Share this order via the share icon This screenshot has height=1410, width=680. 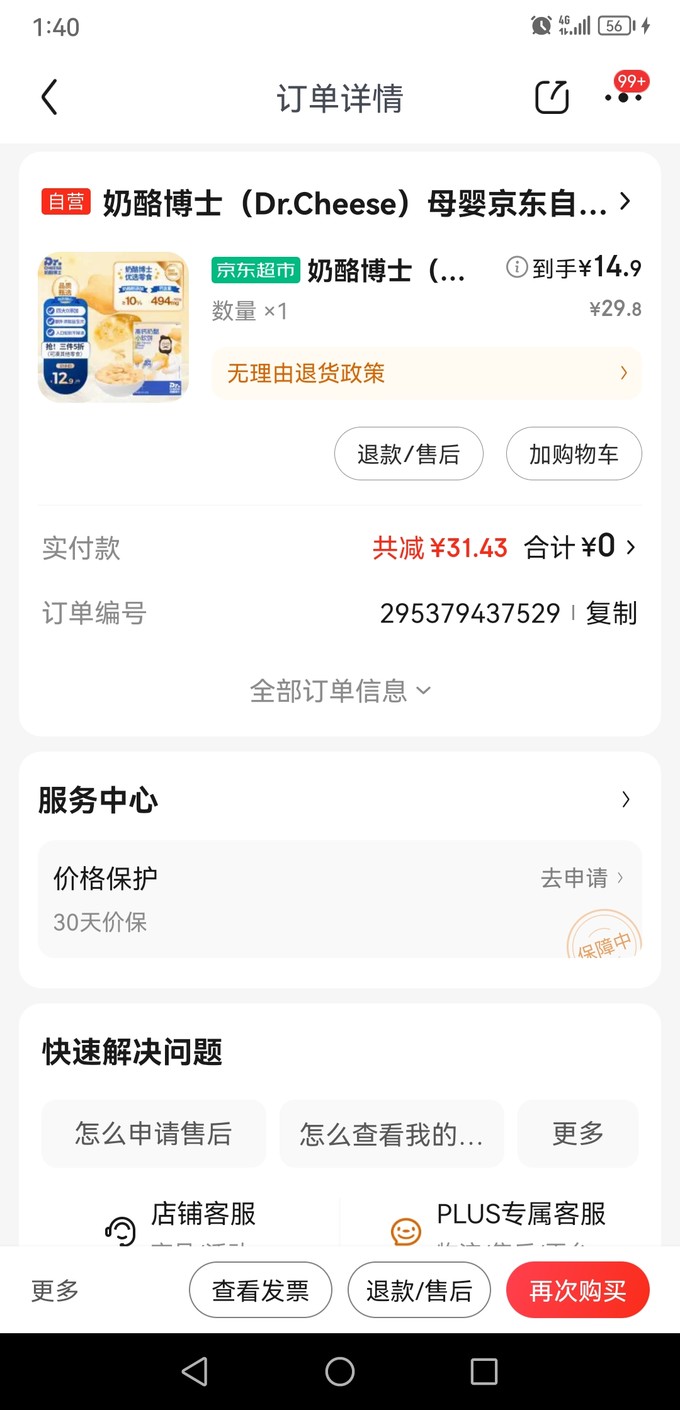point(552,97)
